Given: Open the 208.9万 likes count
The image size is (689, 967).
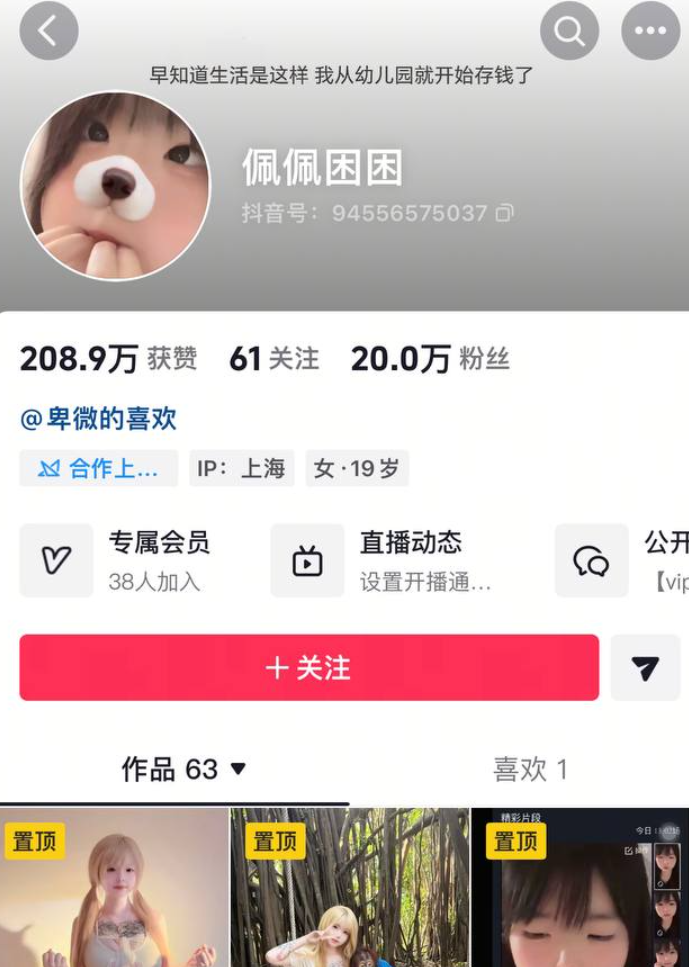Looking at the screenshot, I should 108,359.
